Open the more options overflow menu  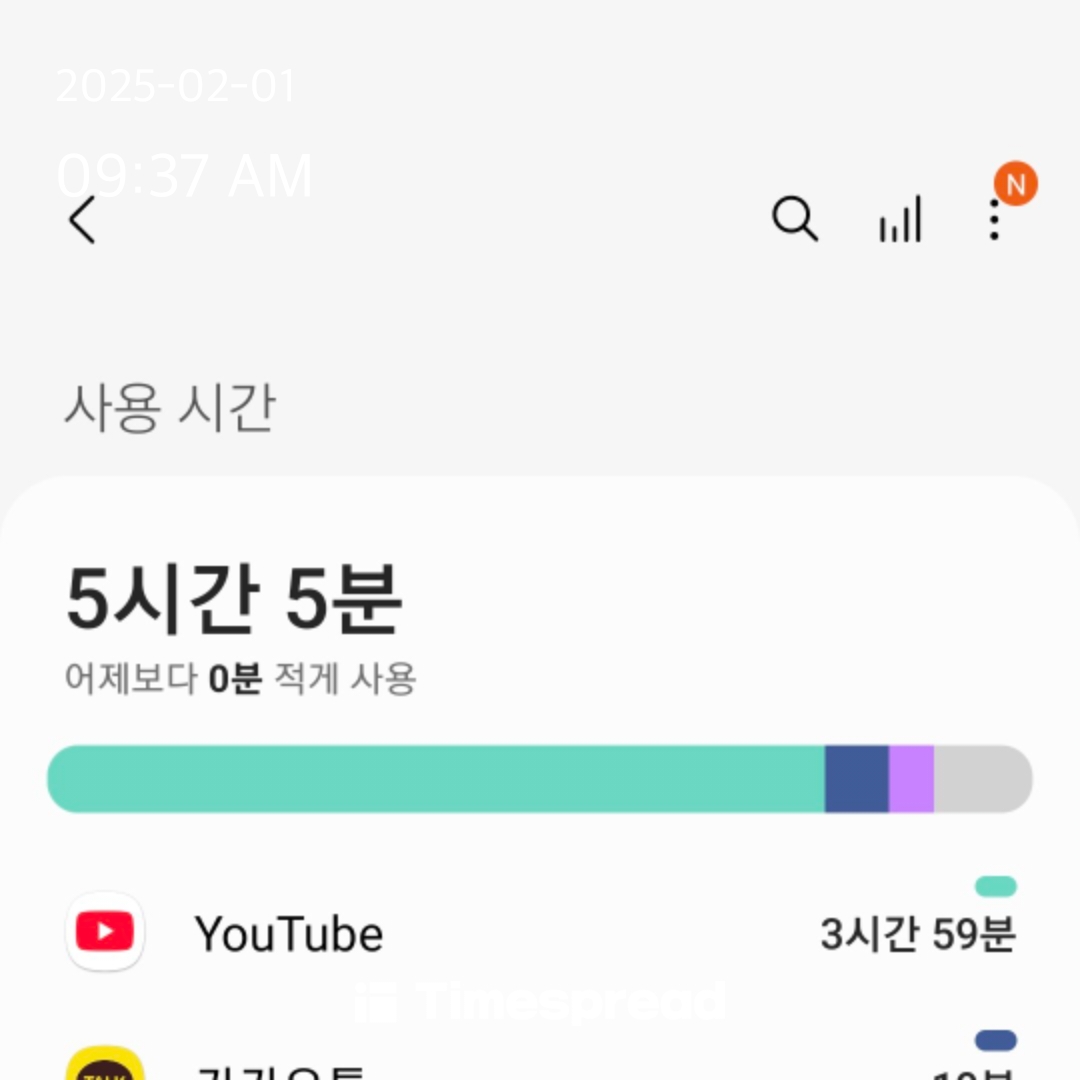pyautogui.click(x=993, y=219)
